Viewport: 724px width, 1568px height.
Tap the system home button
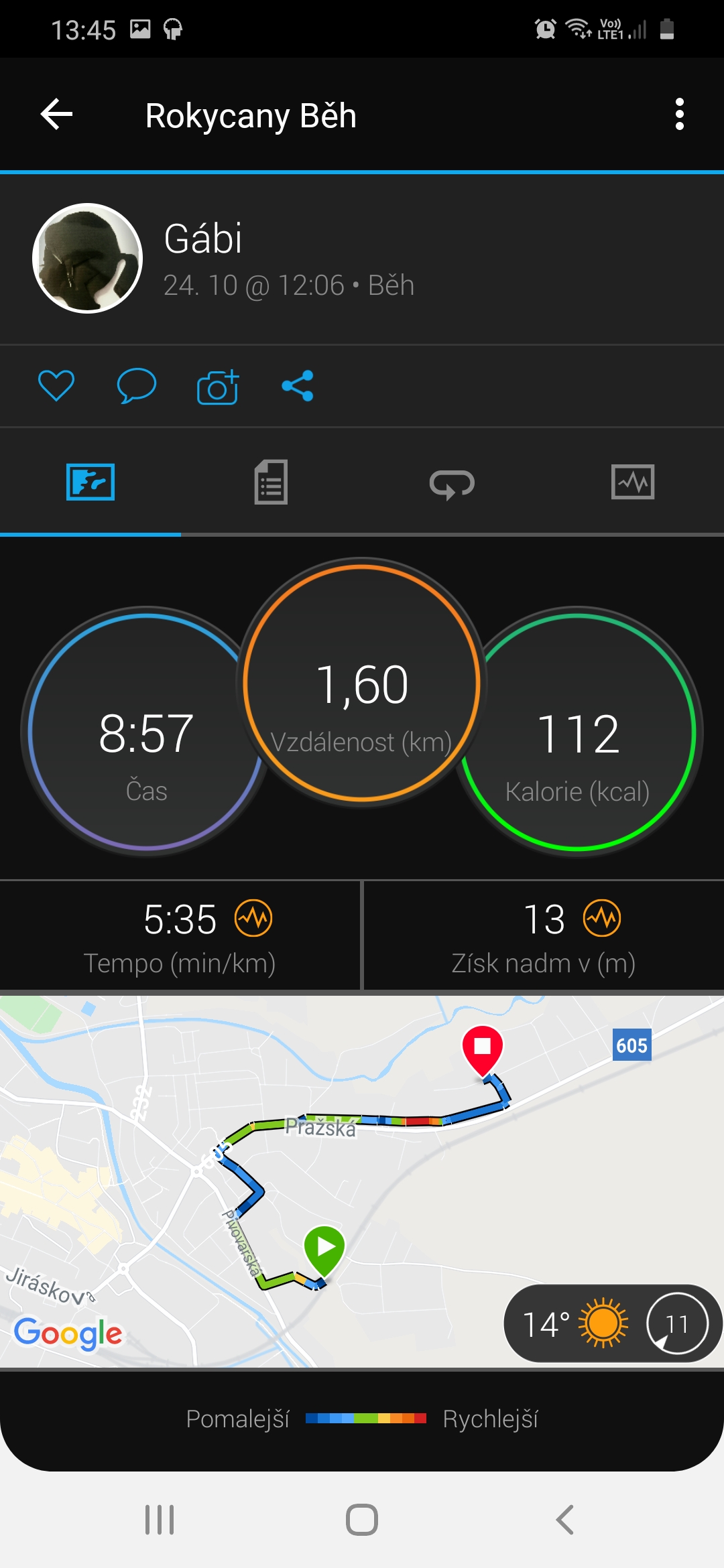click(362, 1520)
